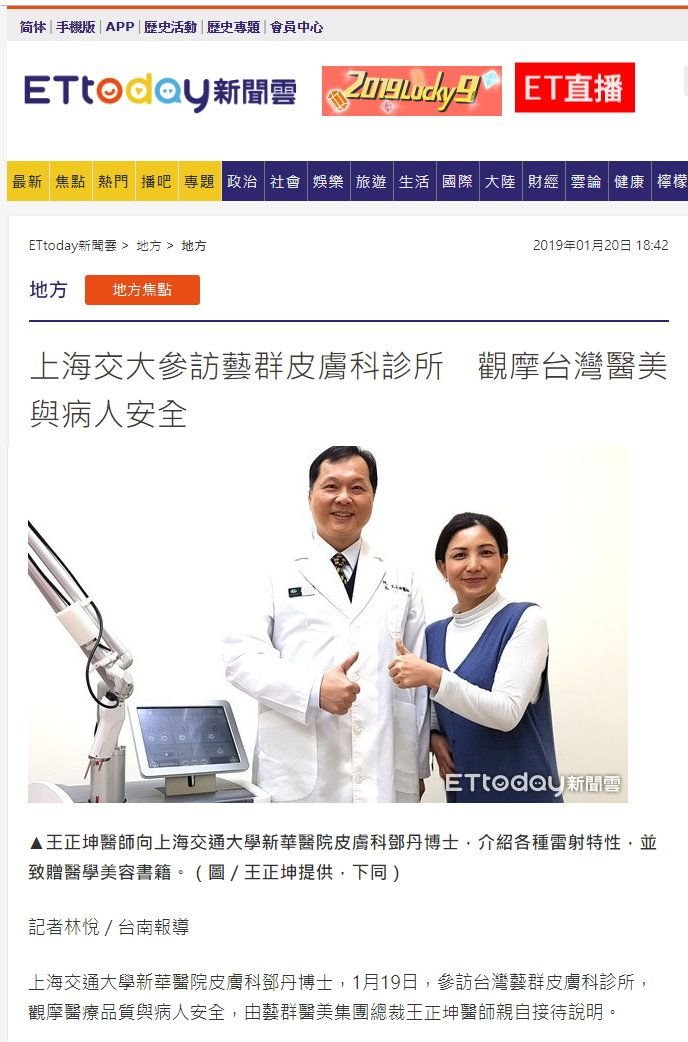688x1042 pixels.
Task: Open 社會 news section
Action: click(x=285, y=182)
